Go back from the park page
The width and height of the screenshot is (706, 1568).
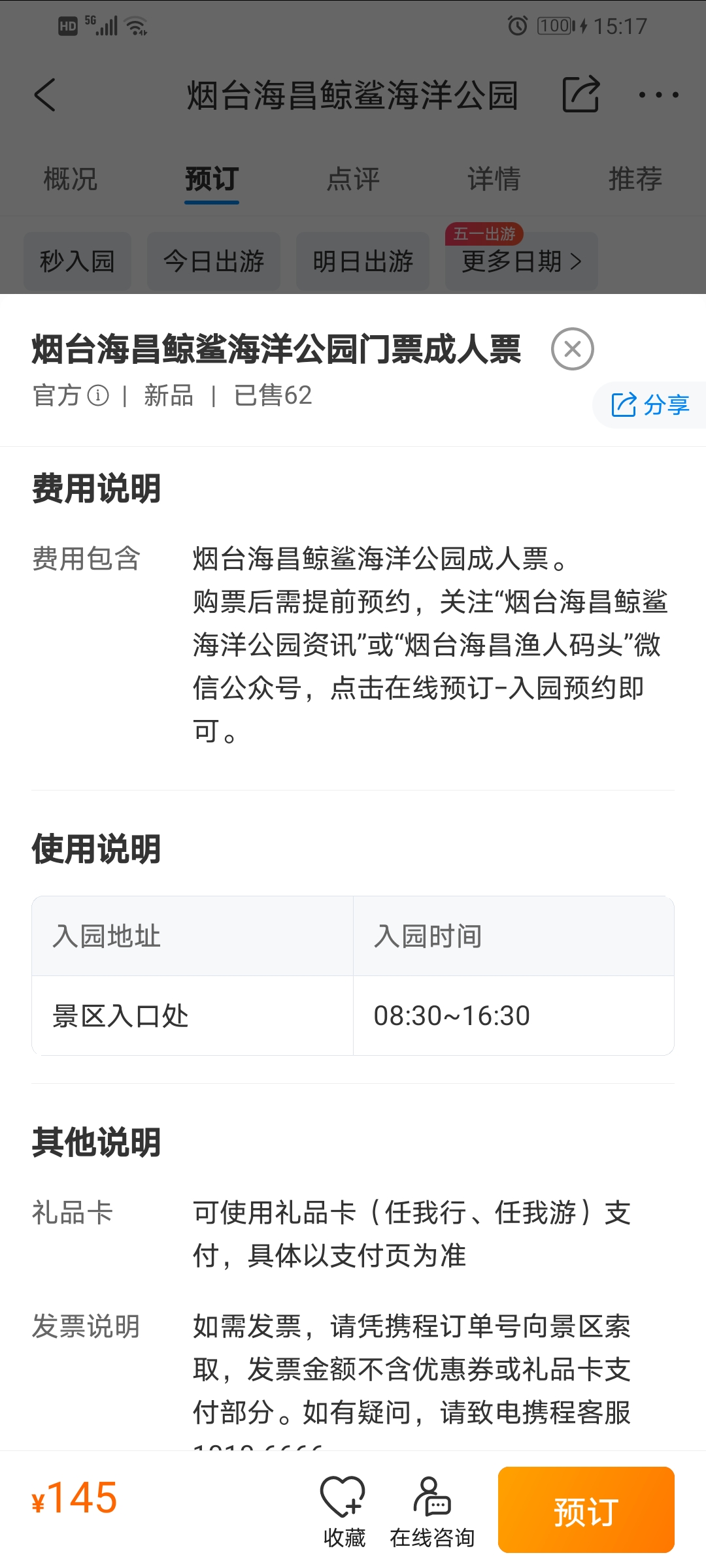[x=44, y=95]
